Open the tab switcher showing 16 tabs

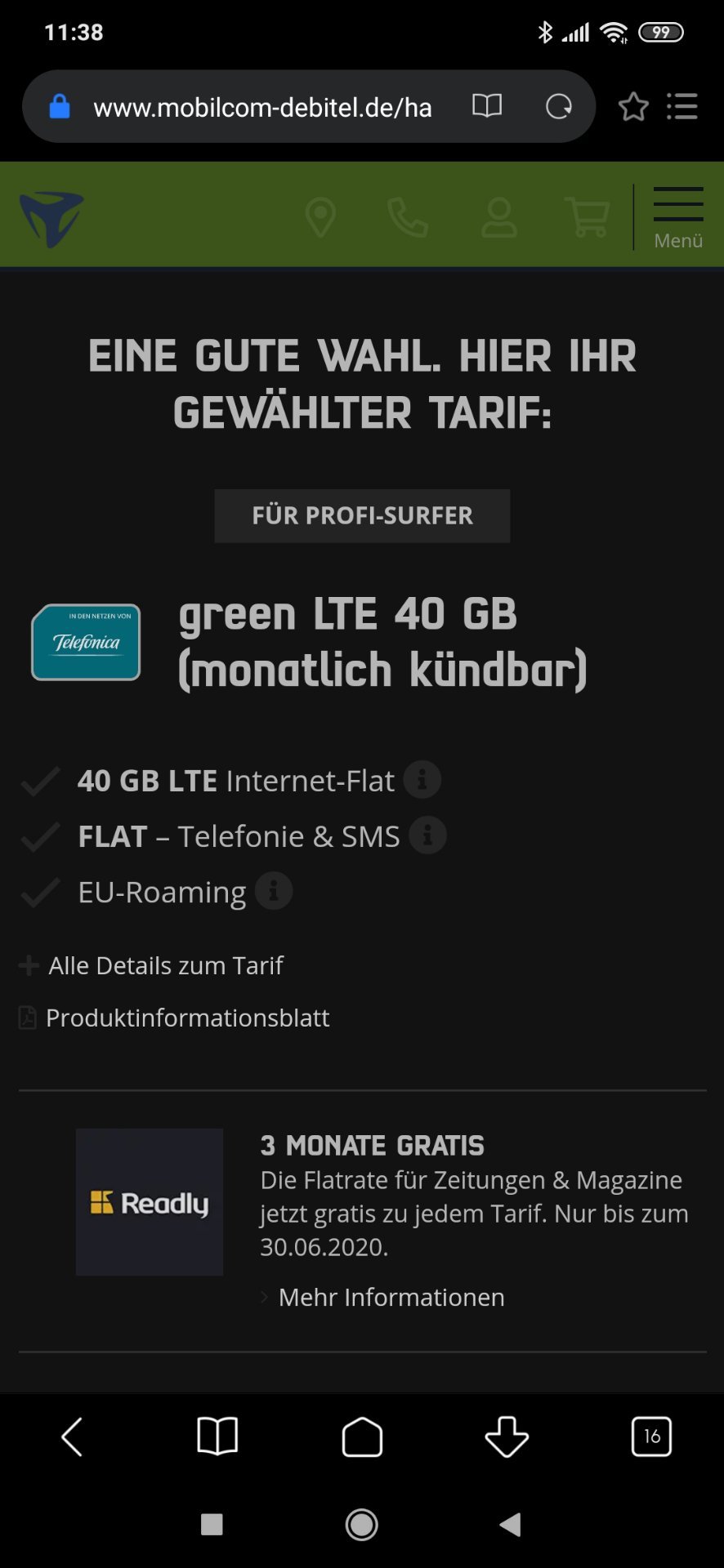(651, 1437)
